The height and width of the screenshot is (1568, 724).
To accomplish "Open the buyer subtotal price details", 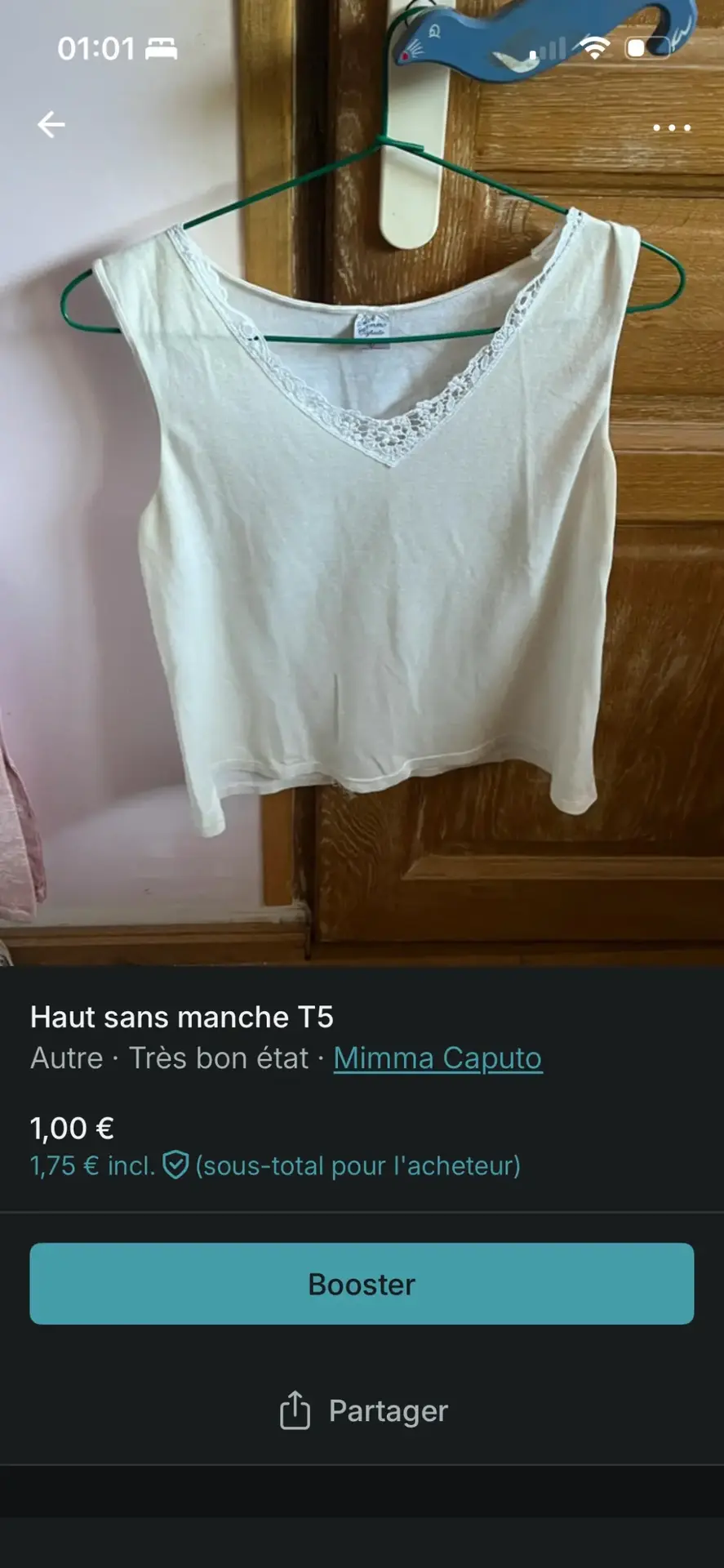I will click(275, 1165).
